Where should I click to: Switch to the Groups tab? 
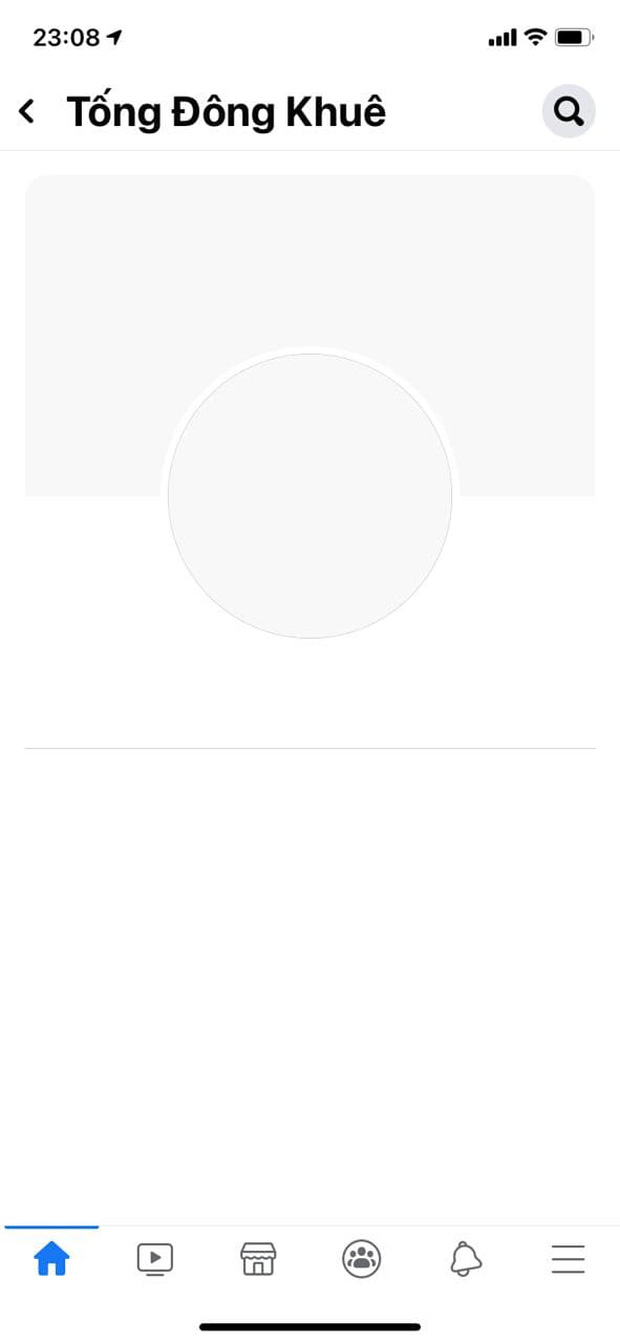point(361,1258)
